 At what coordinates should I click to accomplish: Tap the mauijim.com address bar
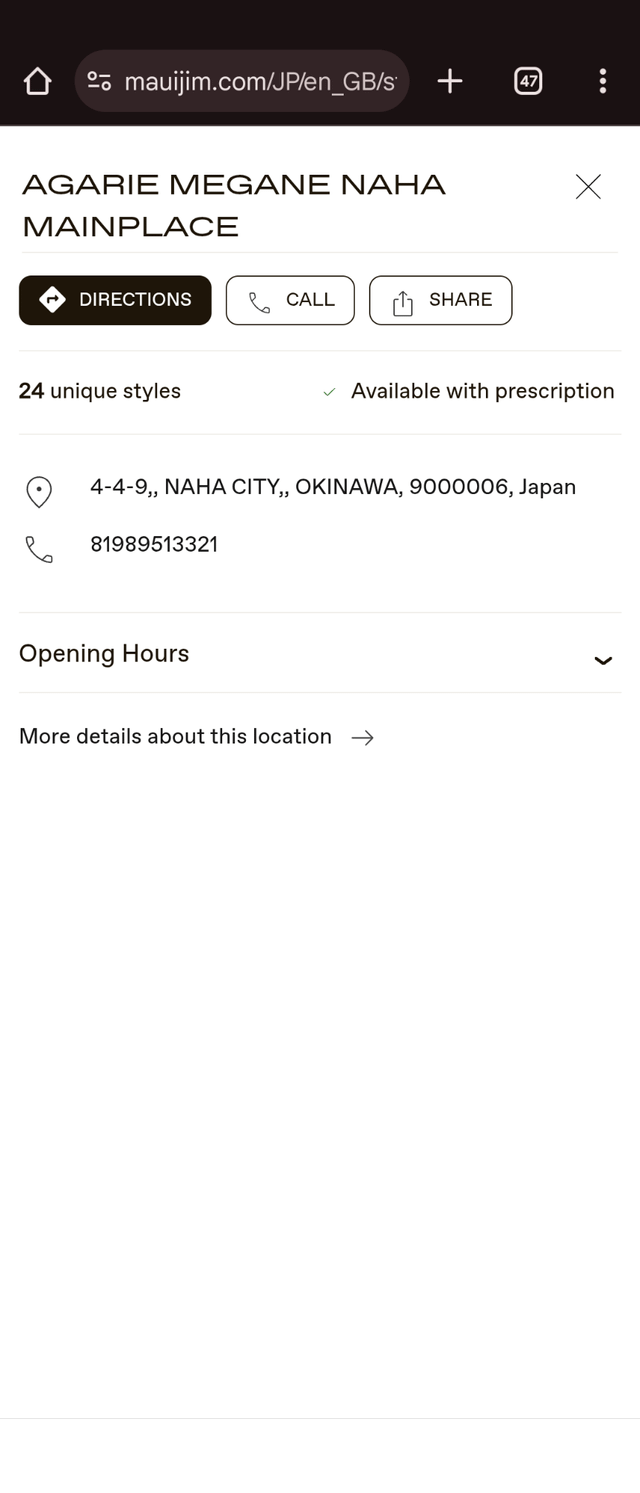coord(258,81)
